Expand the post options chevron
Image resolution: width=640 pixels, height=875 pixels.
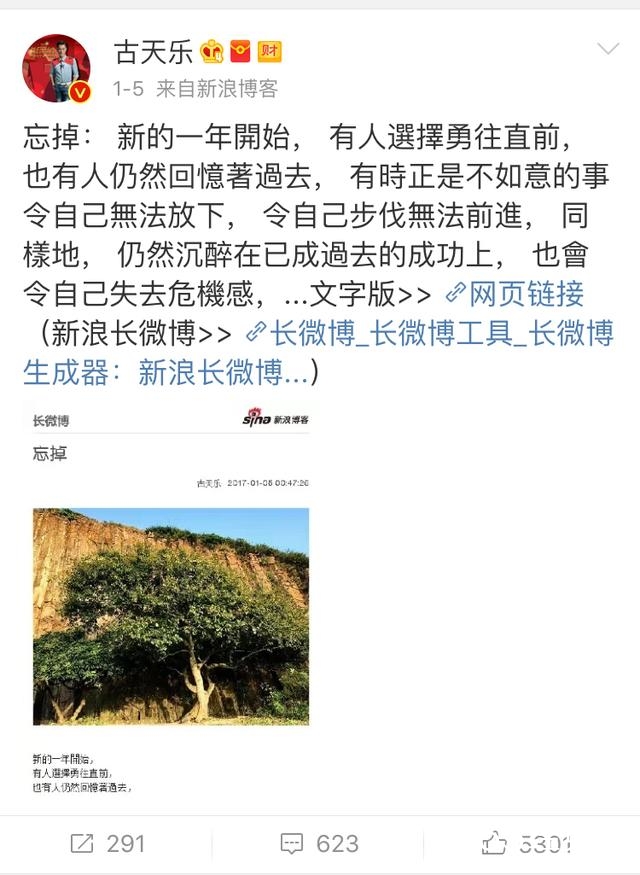(607, 50)
